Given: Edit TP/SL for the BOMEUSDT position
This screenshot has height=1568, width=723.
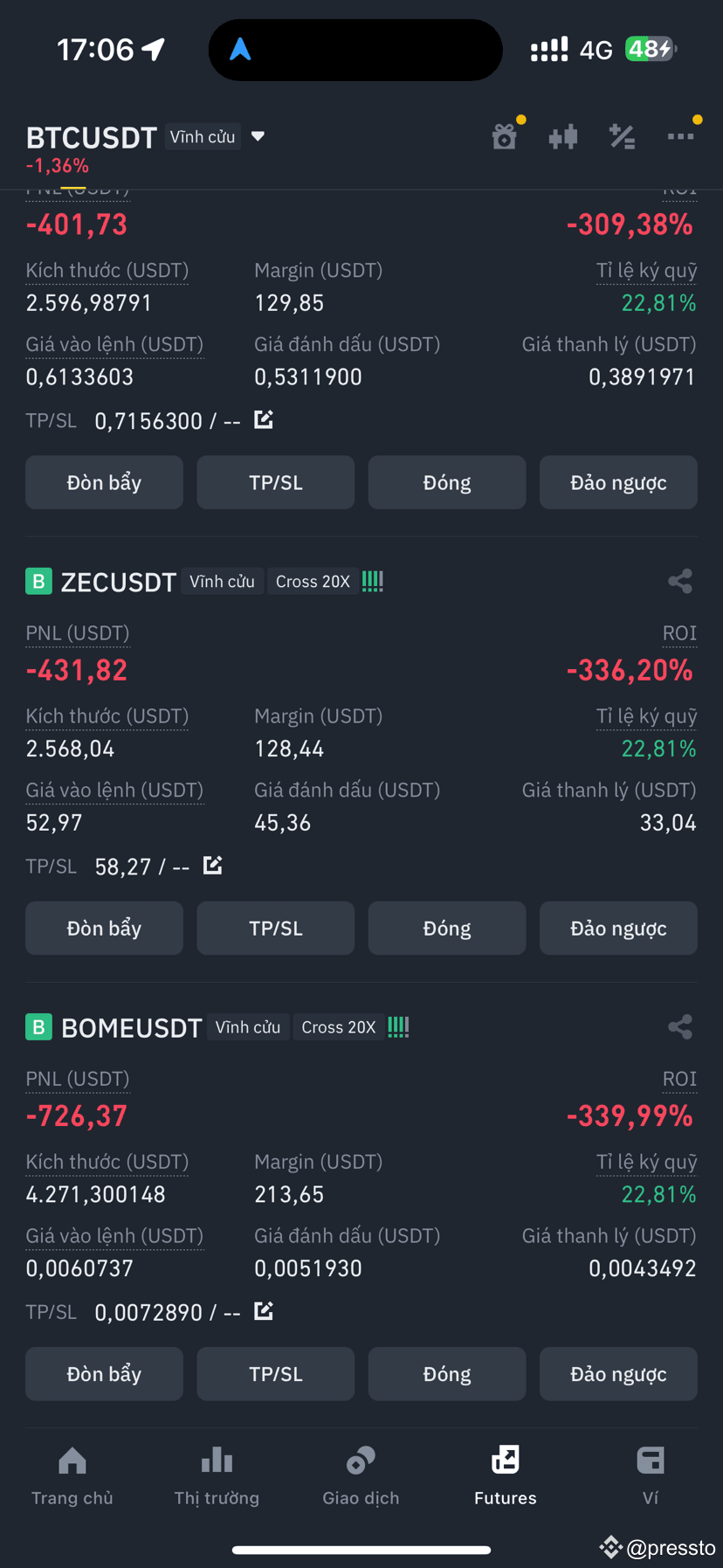Looking at the screenshot, I should coord(263,1310).
